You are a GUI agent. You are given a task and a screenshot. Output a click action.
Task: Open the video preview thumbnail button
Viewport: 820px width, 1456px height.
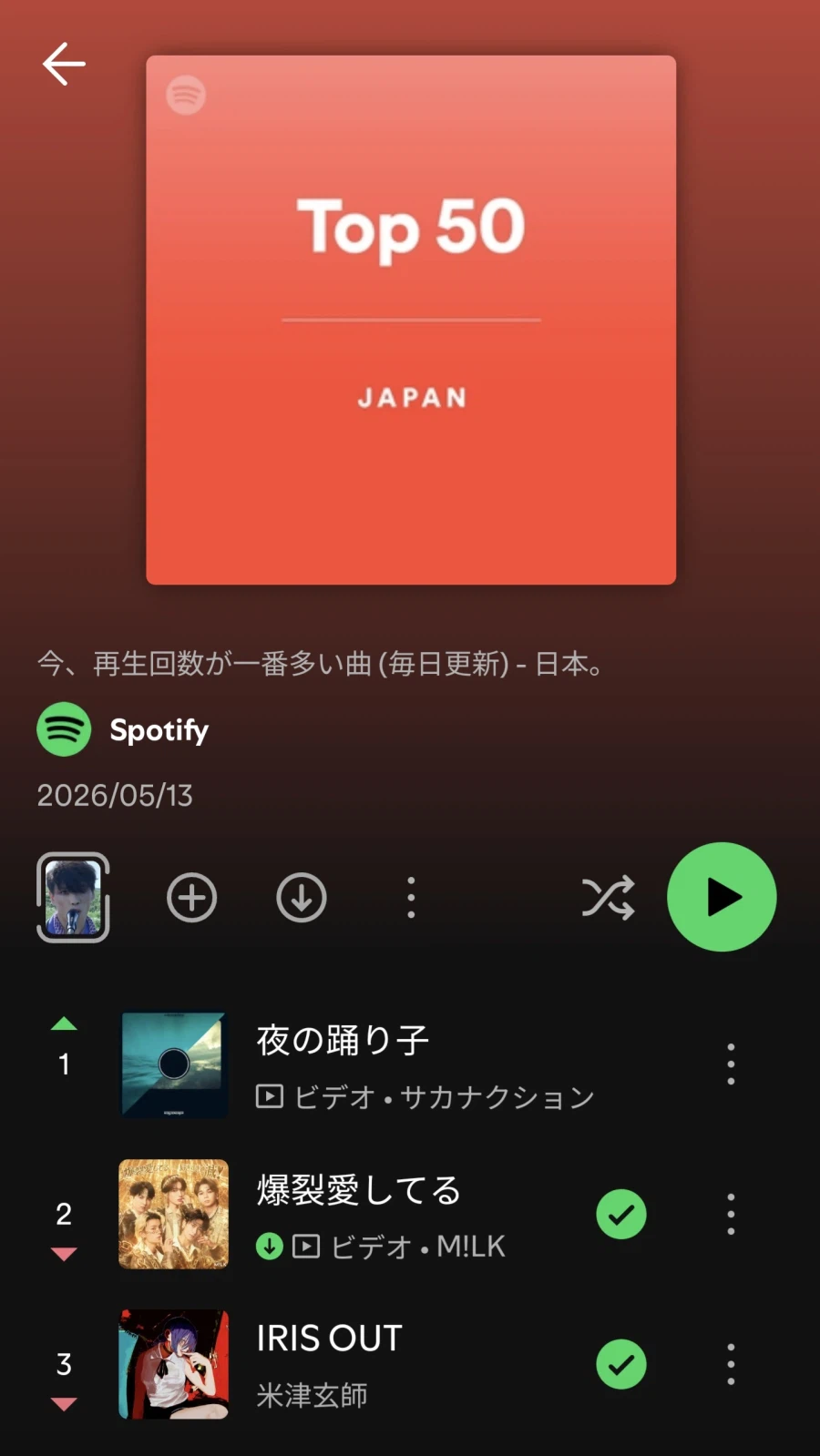click(73, 897)
